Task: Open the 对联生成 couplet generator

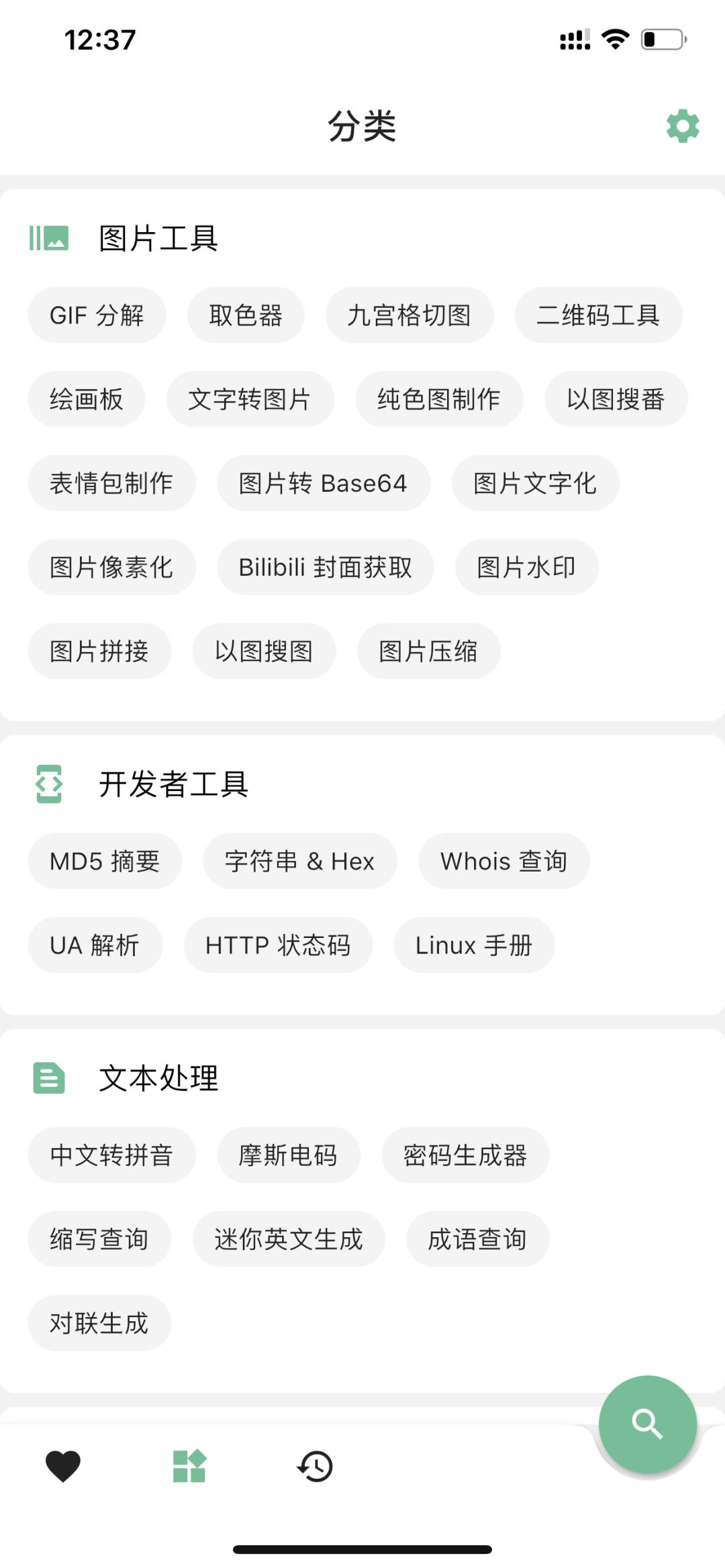Action: (x=99, y=1322)
